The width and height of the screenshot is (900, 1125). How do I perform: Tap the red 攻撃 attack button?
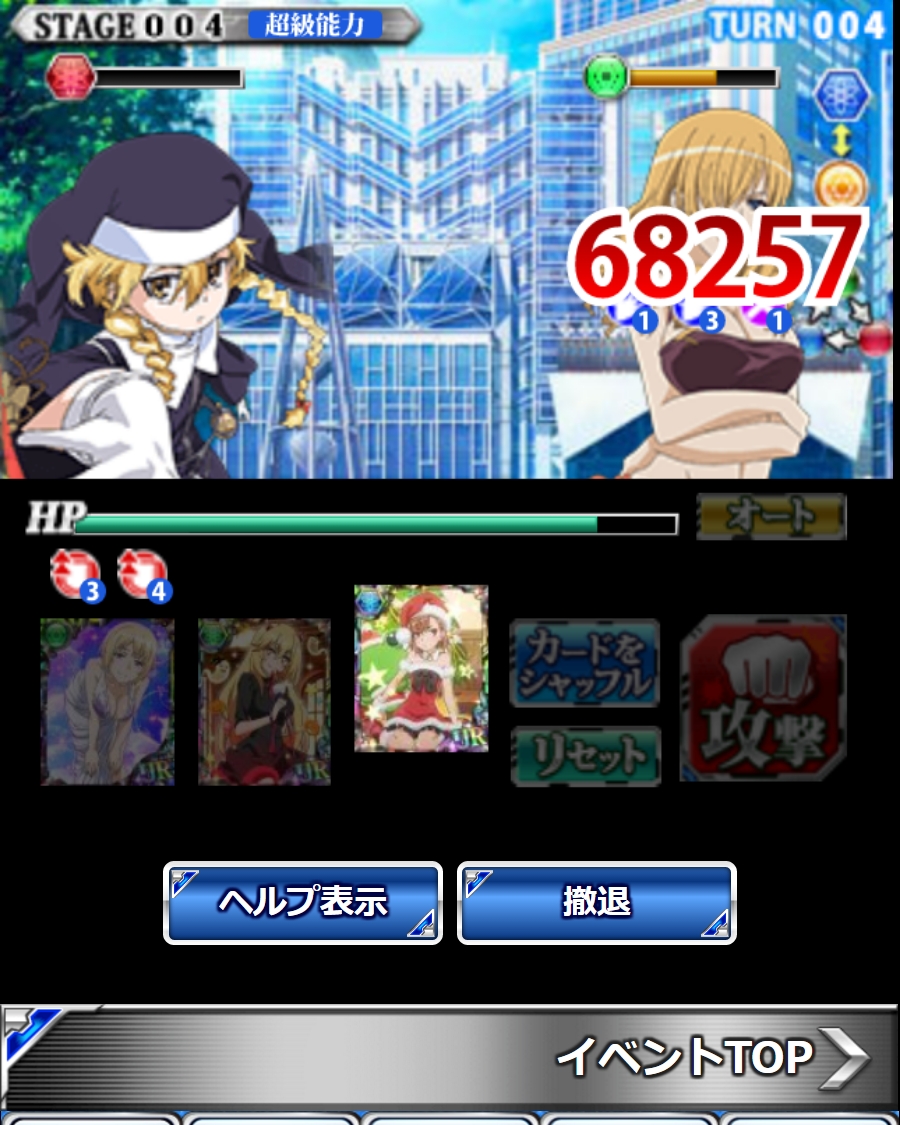coord(763,698)
